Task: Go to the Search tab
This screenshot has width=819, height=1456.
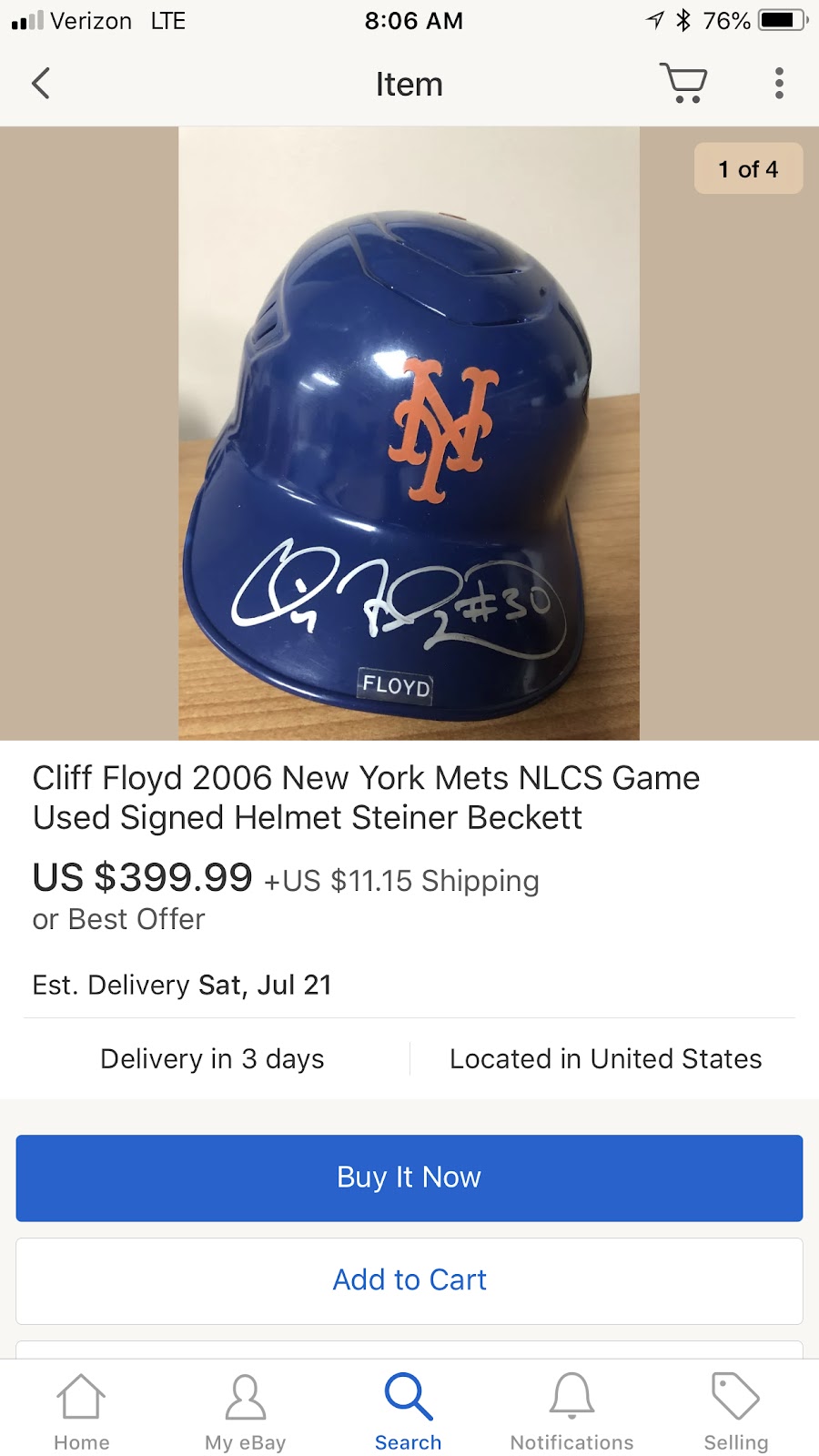Action: pos(409,1411)
